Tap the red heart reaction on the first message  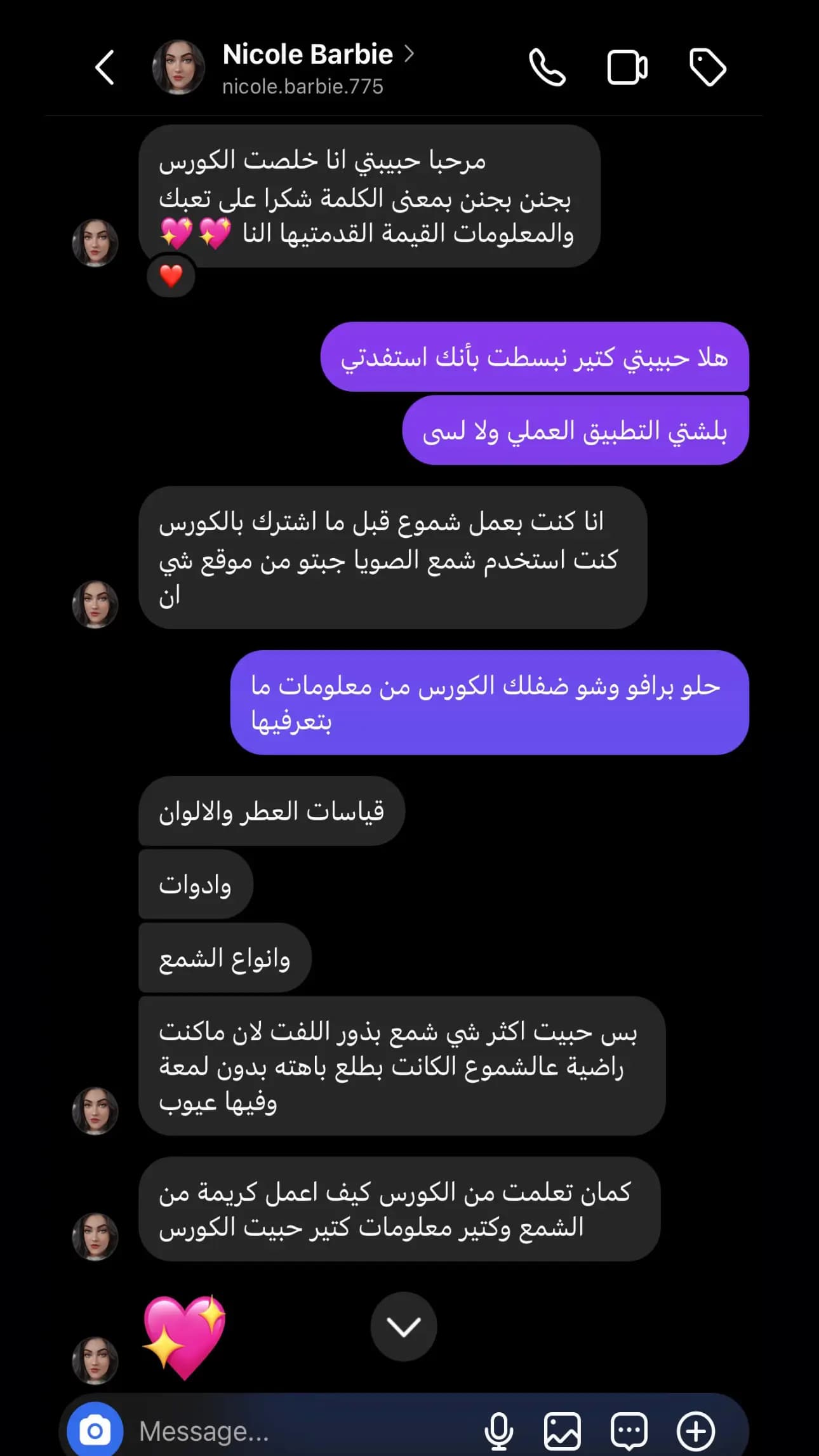pos(171,276)
